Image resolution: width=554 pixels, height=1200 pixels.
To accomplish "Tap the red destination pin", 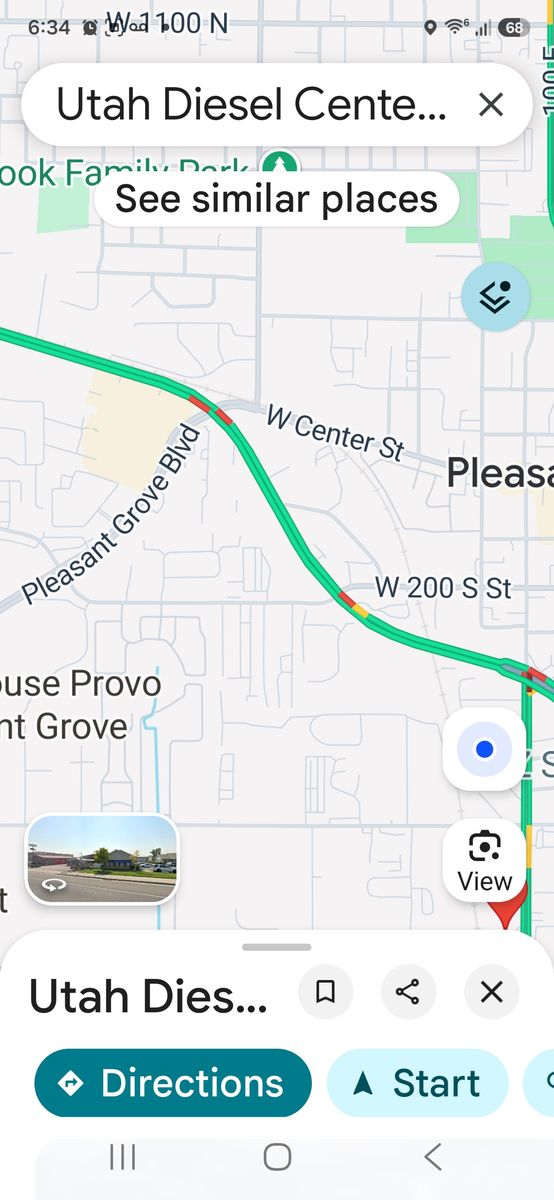I will coord(512,910).
